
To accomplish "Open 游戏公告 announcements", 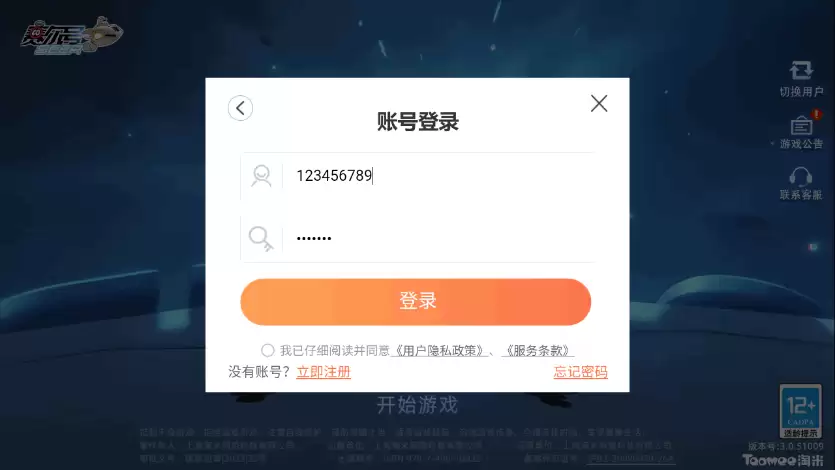I will click(801, 130).
